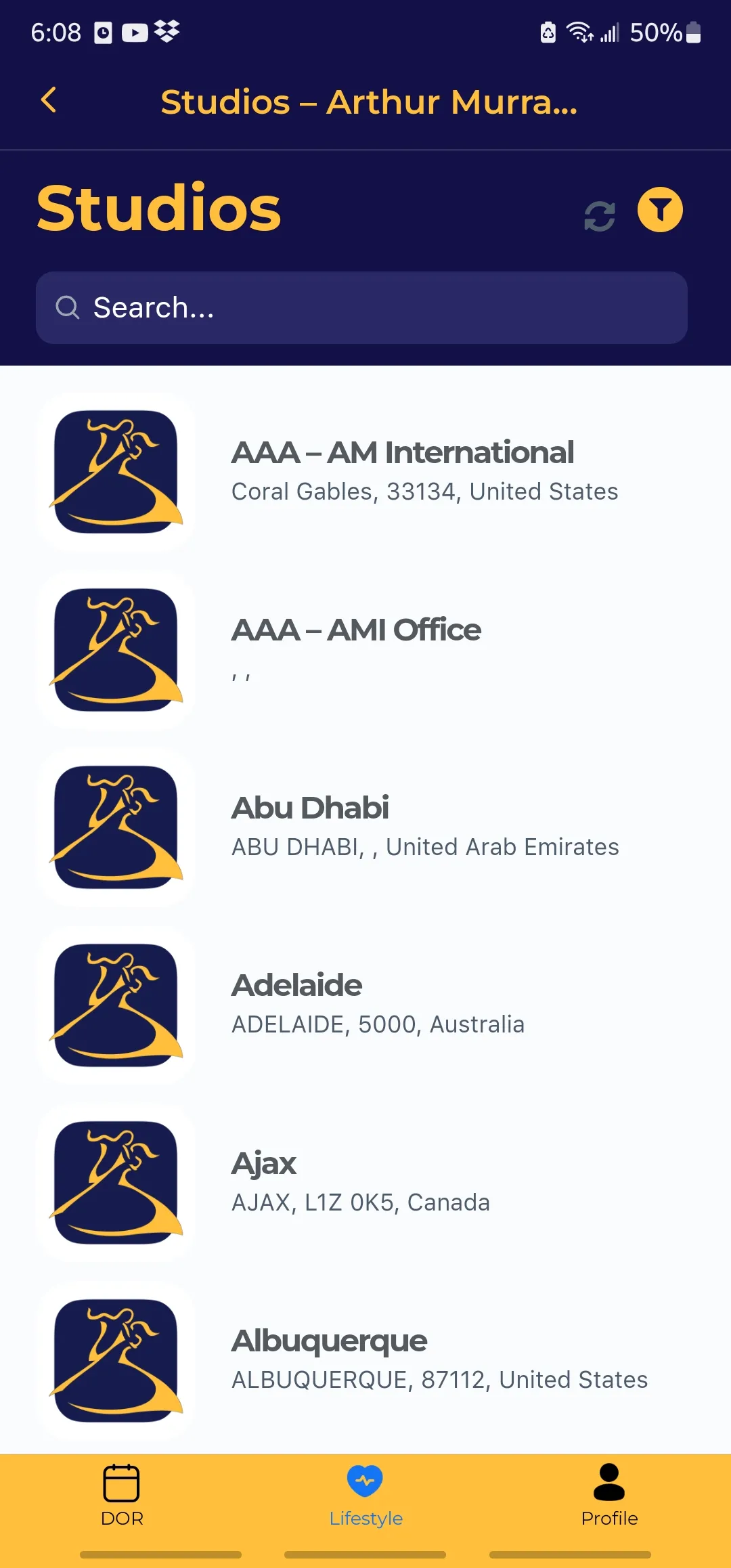Select the AAA – AMI Office studio
The image size is (731, 1568).
pos(365,650)
